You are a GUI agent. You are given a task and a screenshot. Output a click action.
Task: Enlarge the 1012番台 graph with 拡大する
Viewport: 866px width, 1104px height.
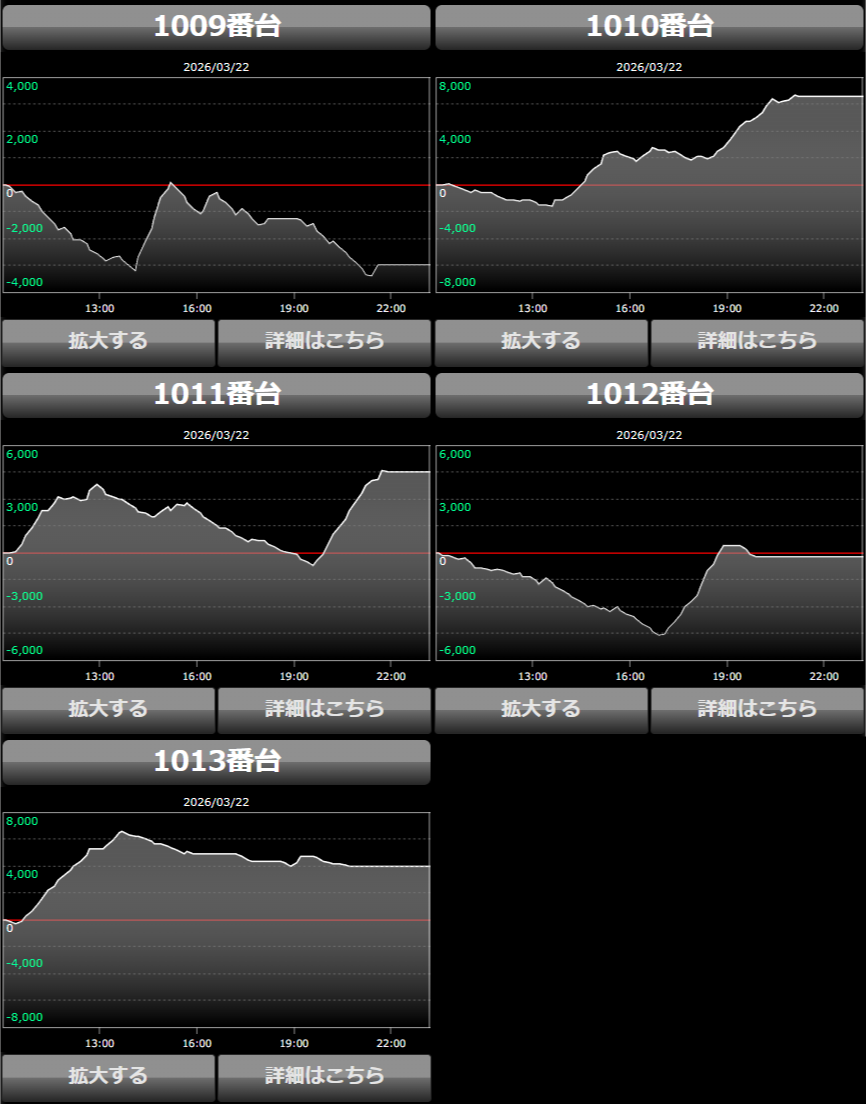(541, 710)
